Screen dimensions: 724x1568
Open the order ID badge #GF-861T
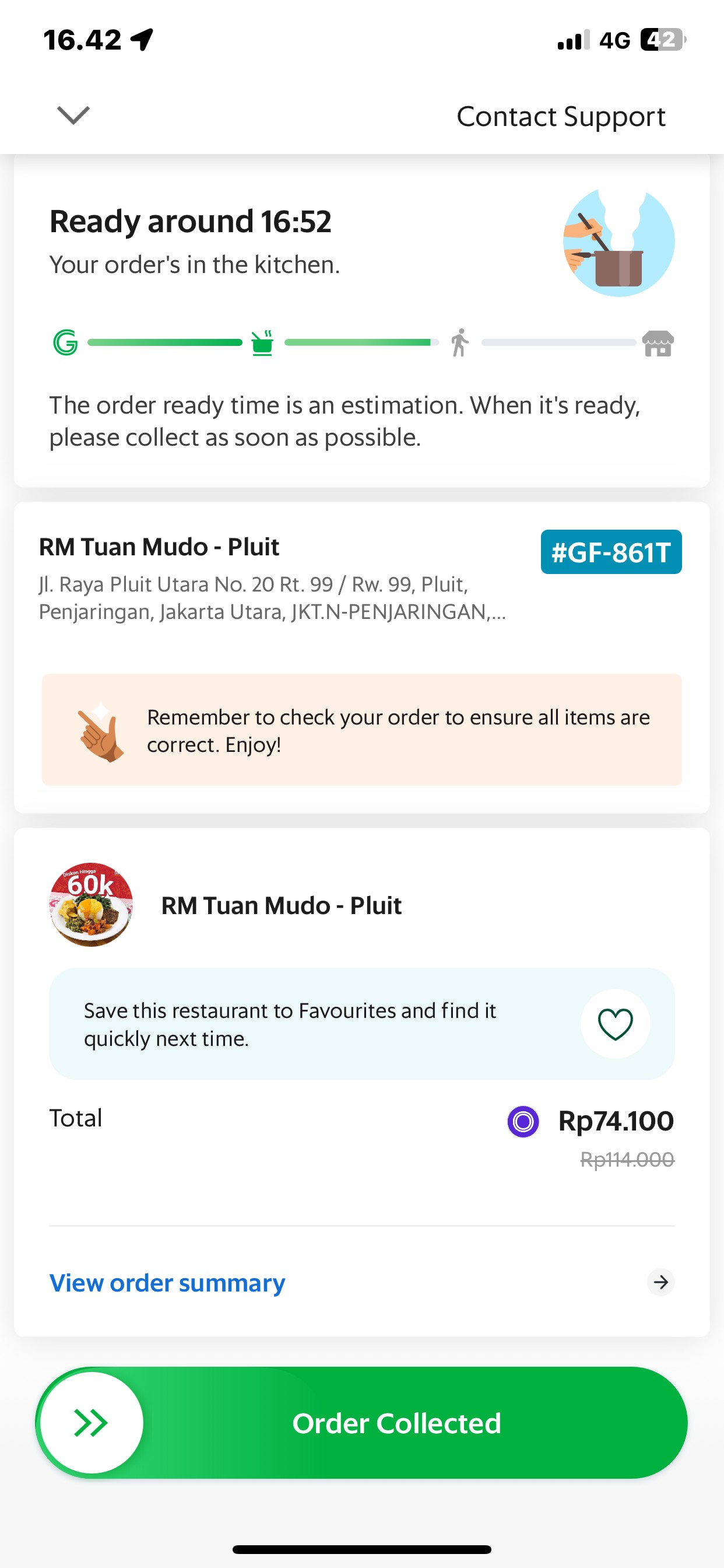610,552
